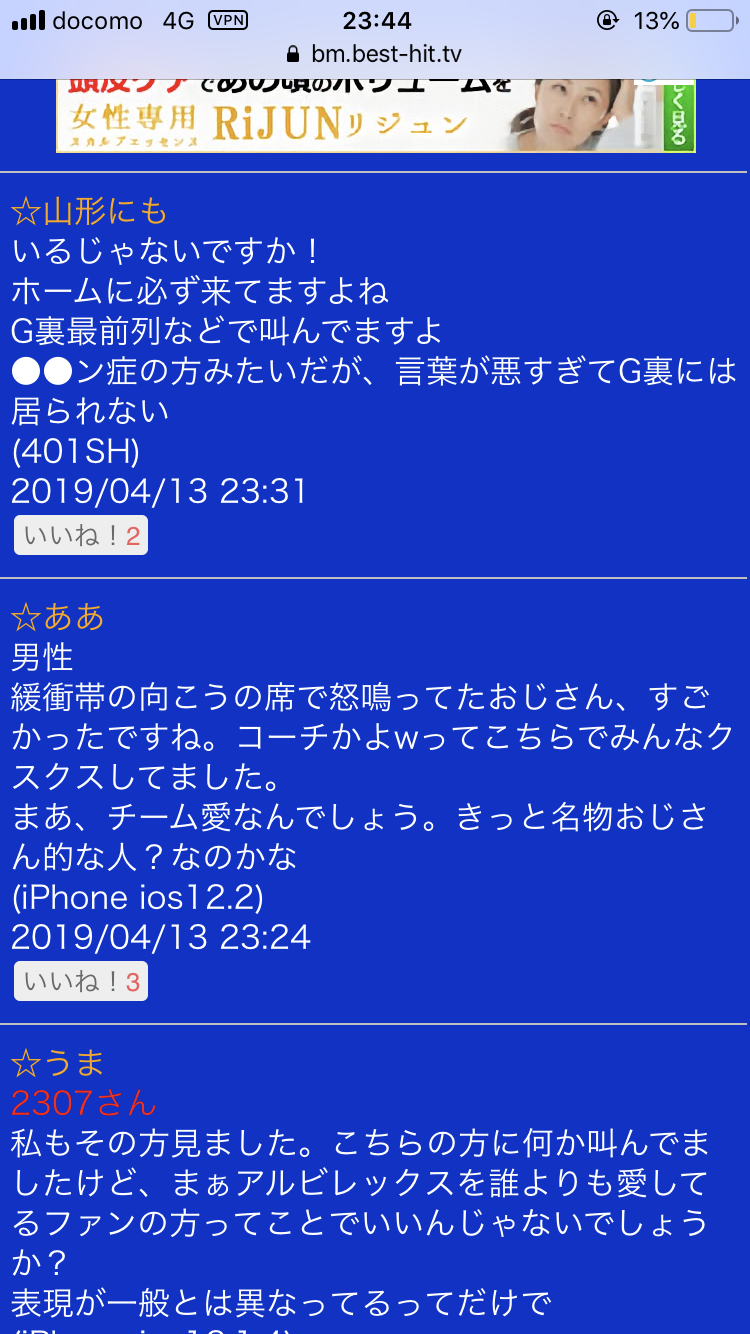Like the post by 山形にも
The image size is (750, 1334).
(x=81, y=536)
